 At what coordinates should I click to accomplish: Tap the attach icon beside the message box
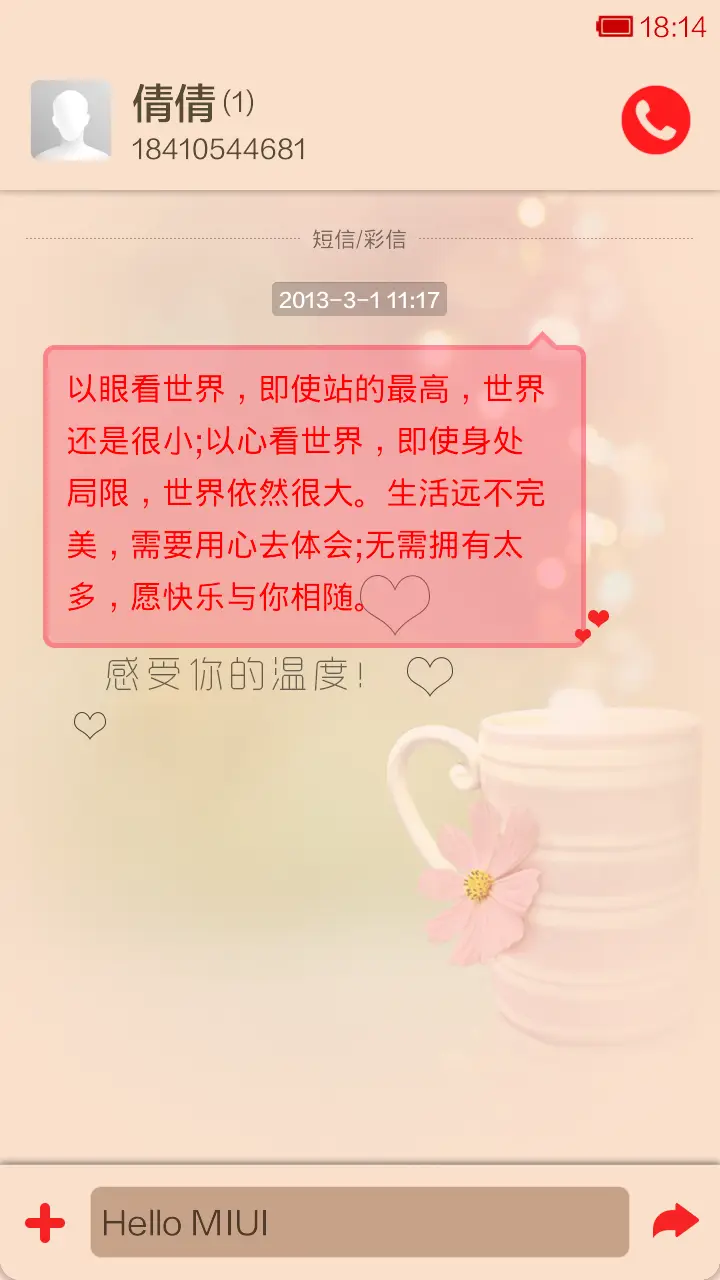[44, 1220]
